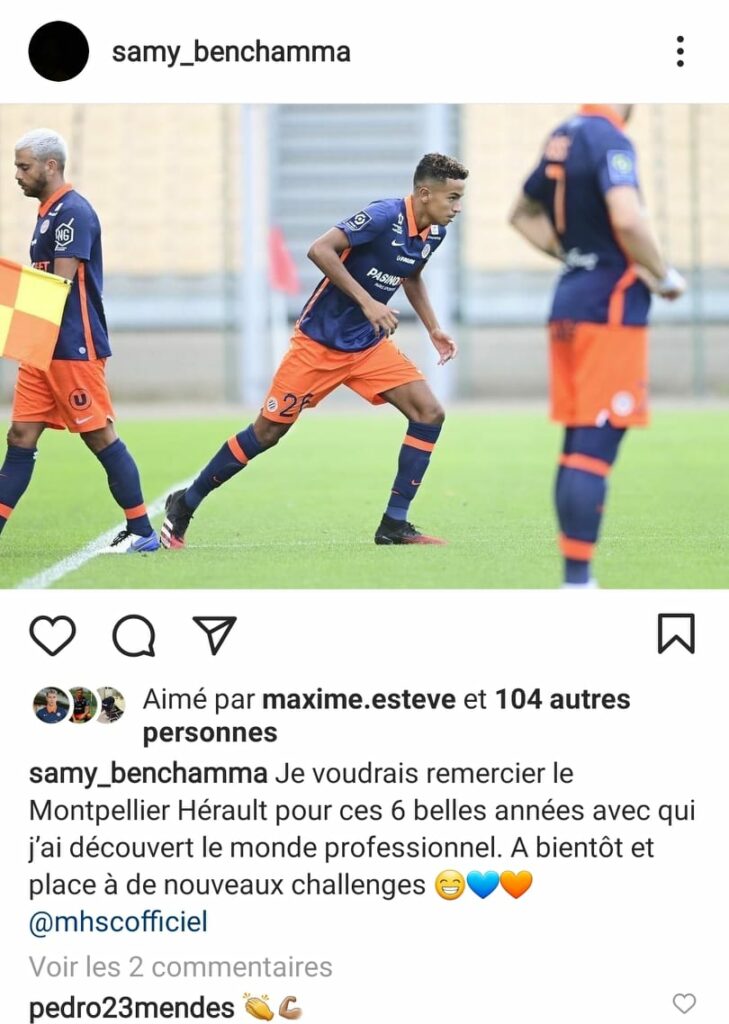Share the post via paper plane icon

point(214,635)
